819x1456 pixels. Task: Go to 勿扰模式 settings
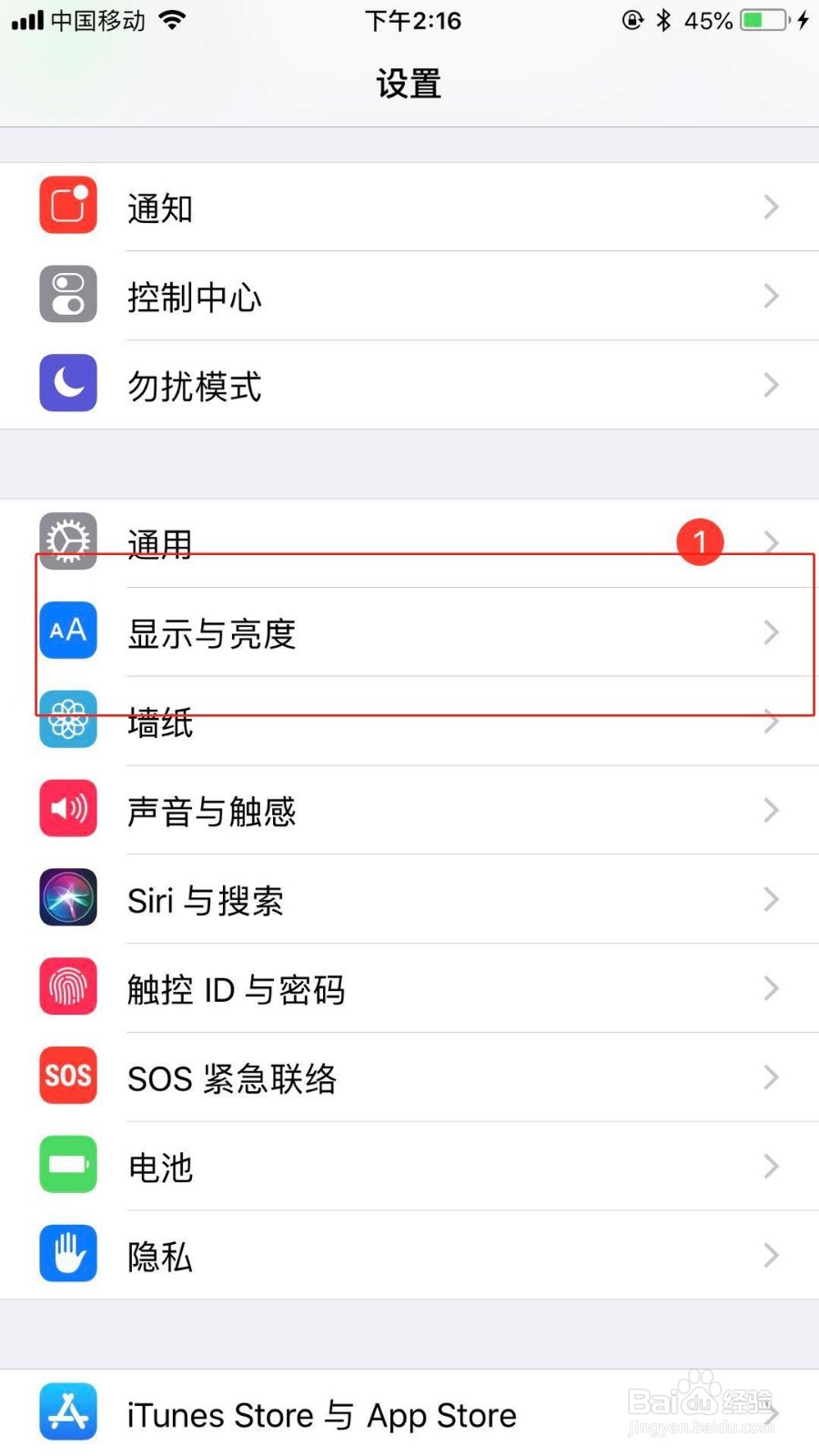pos(409,385)
